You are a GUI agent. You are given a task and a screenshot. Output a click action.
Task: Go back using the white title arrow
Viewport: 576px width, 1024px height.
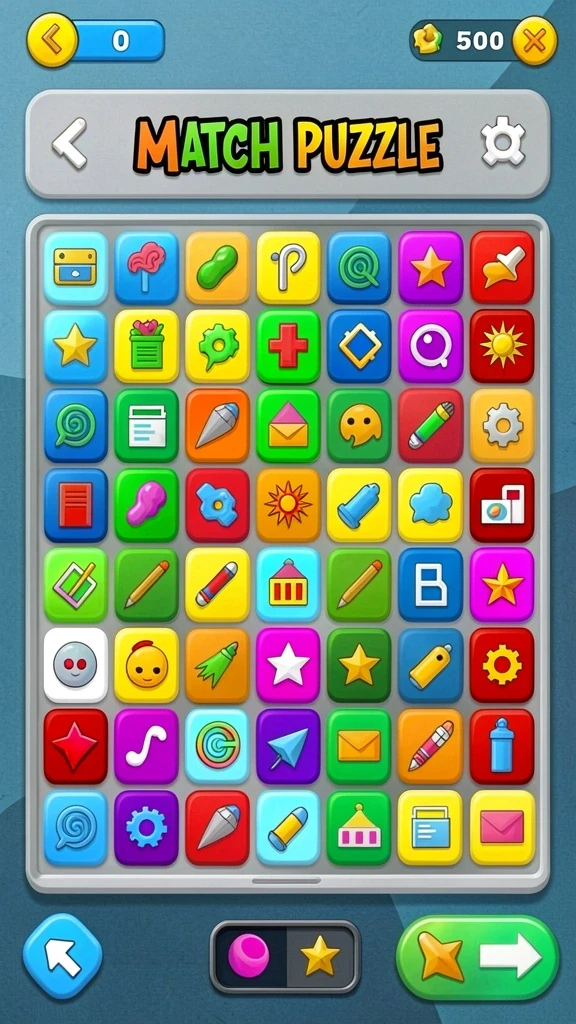click(71, 143)
